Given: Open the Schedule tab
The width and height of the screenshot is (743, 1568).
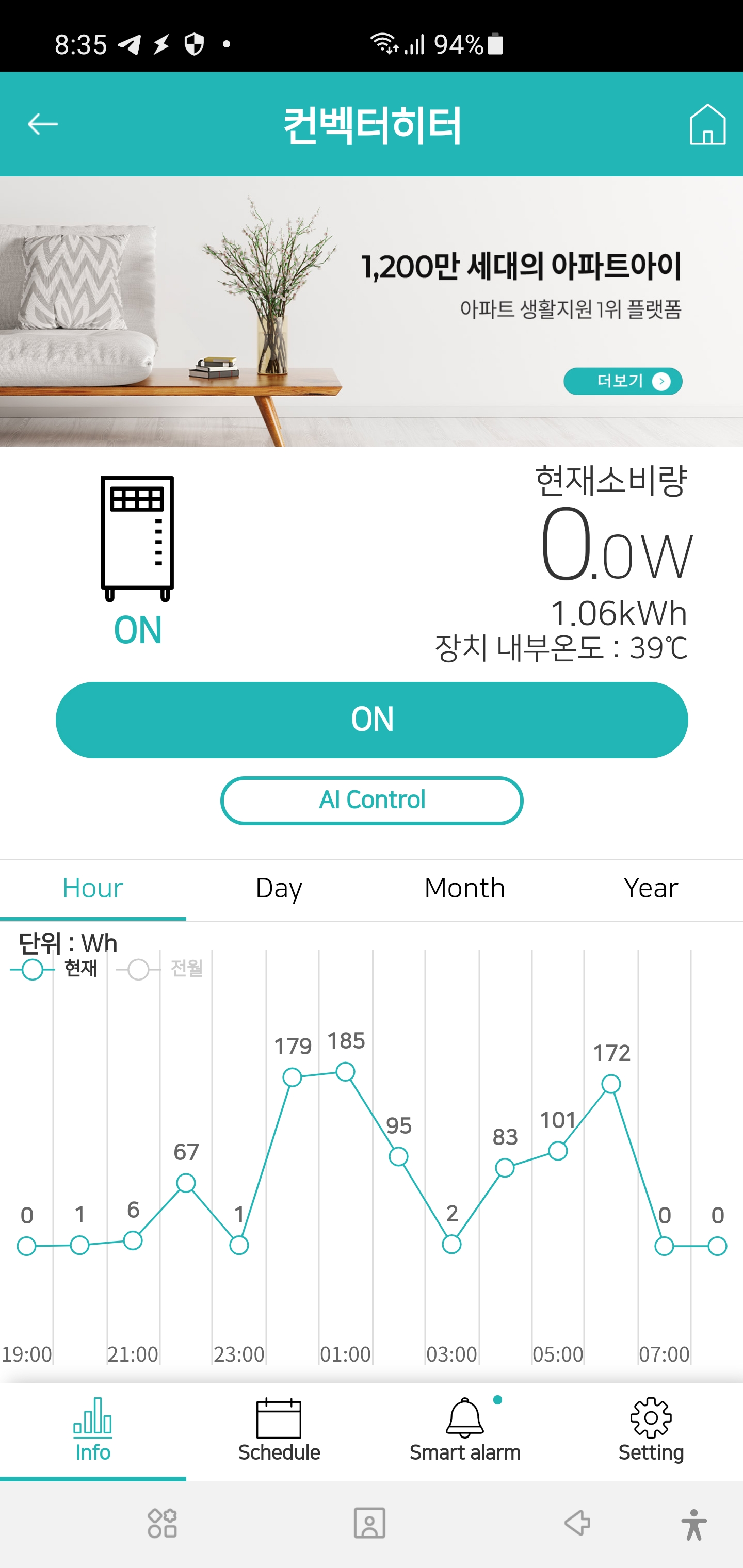Looking at the screenshot, I should click(279, 1431).
